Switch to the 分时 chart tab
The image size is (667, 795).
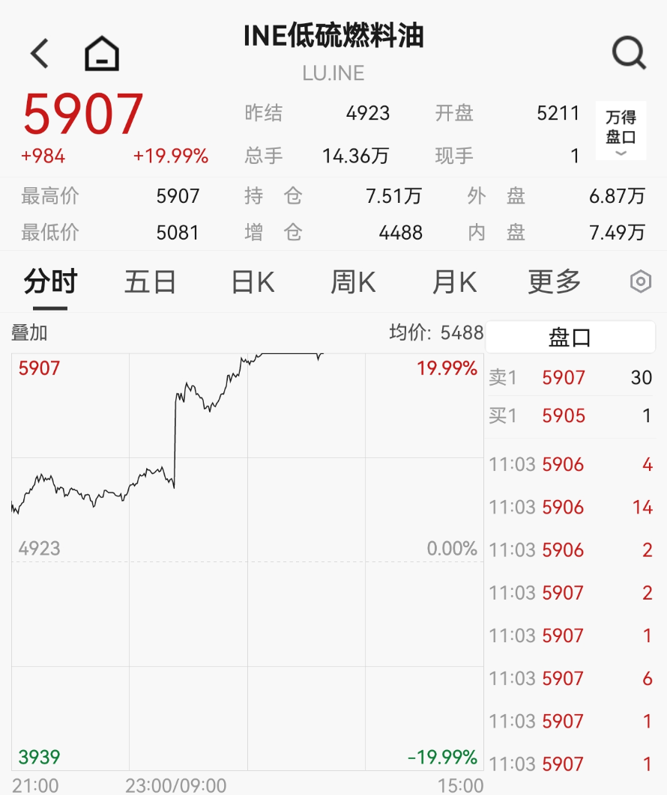[x=50, y=282]
